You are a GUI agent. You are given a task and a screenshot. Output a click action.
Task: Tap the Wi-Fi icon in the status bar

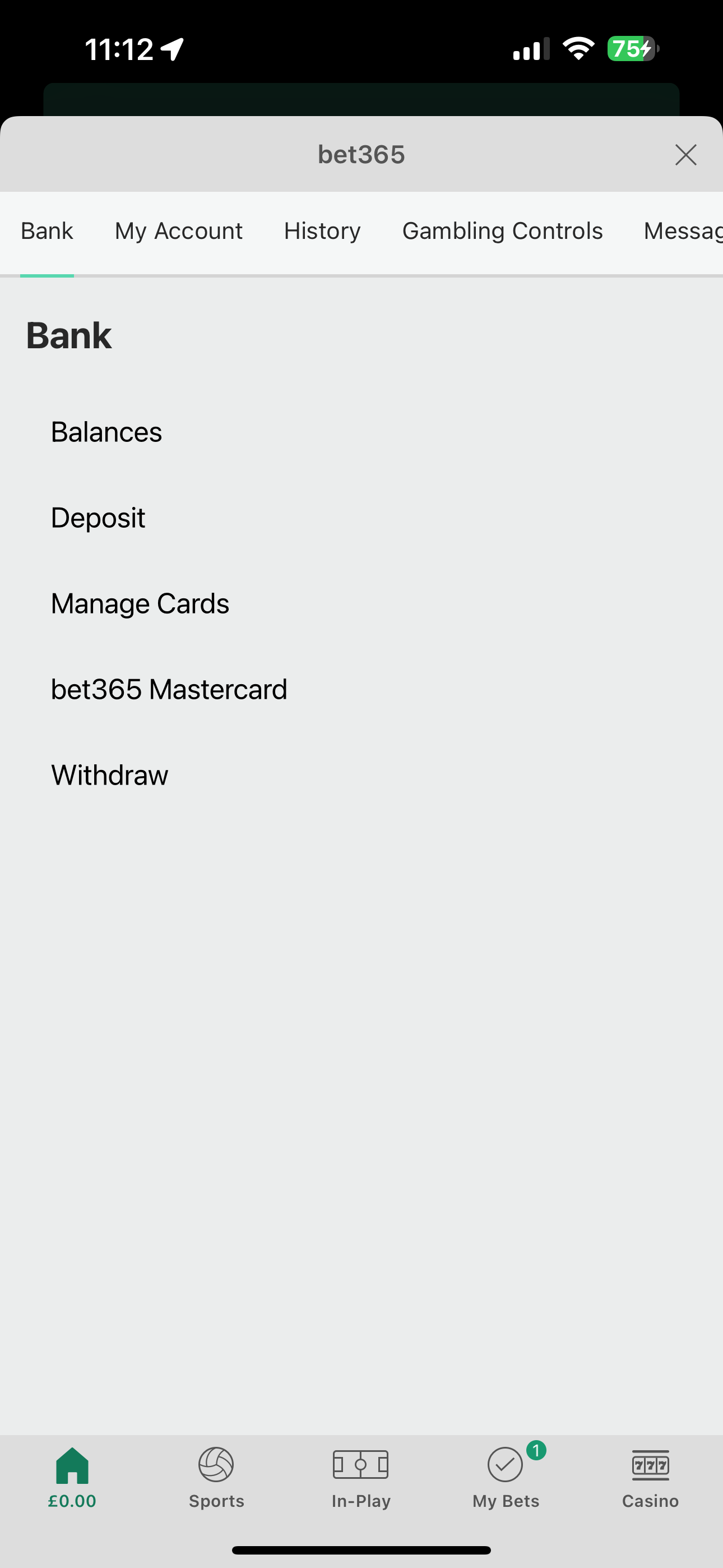[x=577, y=48]
